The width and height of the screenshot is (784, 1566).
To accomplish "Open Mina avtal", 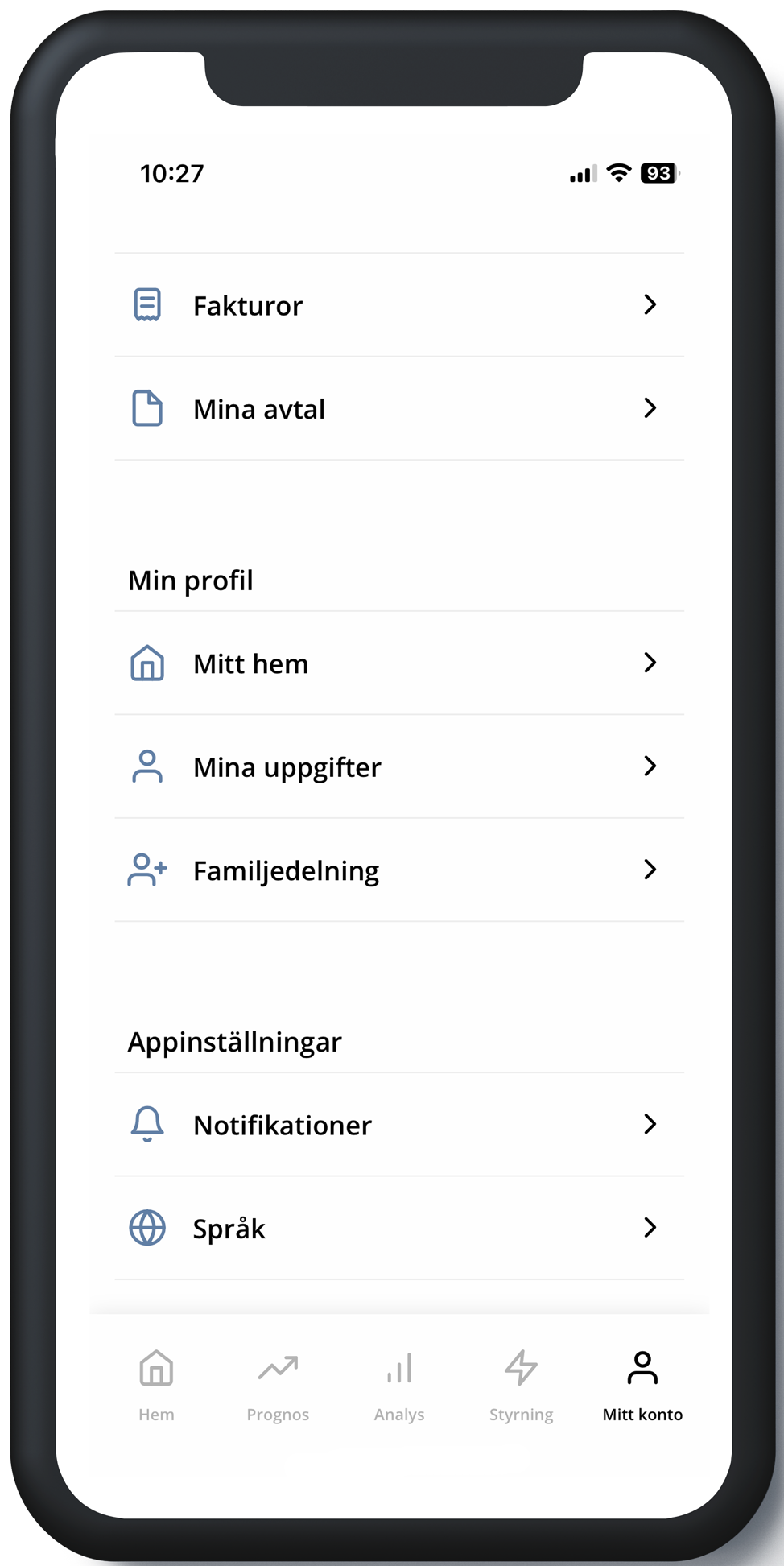I will pyautogui.click(x=398, y=409).
